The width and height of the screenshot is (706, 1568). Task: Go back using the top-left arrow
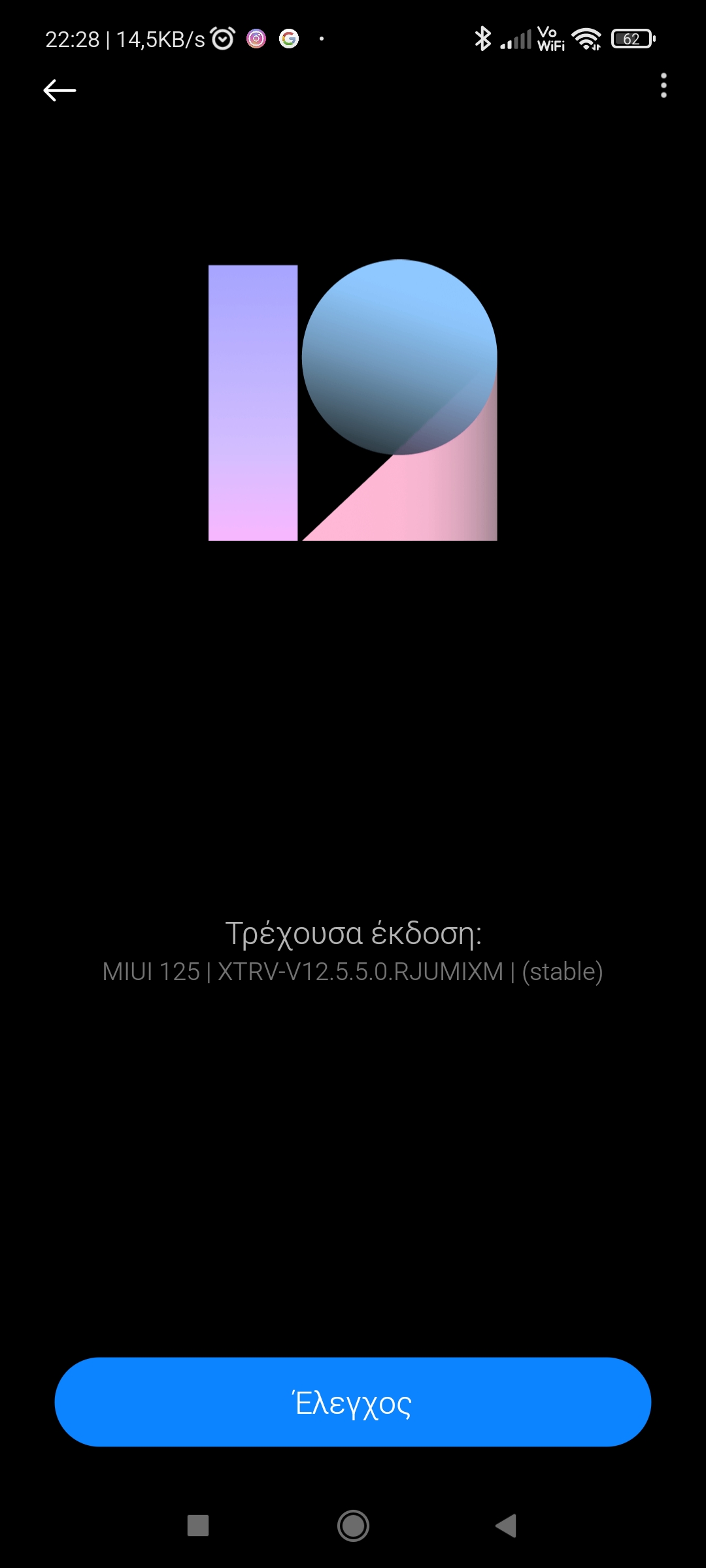pos(59,90)
